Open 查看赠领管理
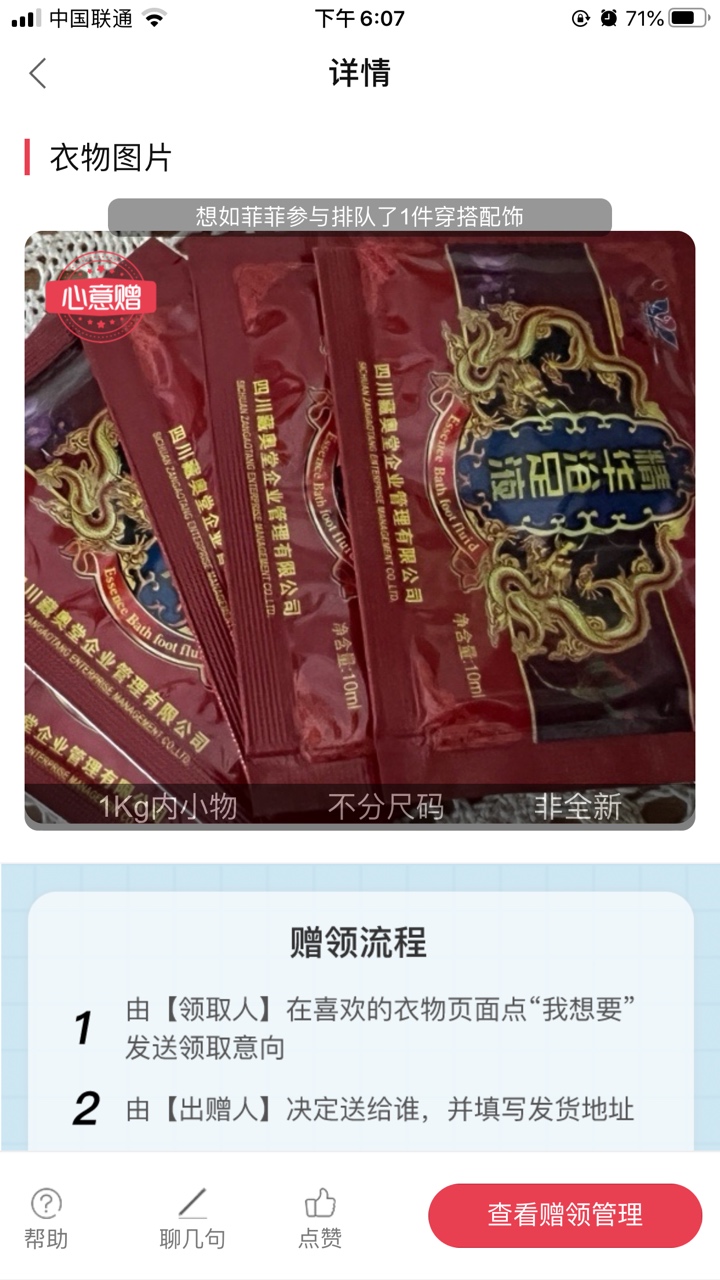 click(565, 1215)
